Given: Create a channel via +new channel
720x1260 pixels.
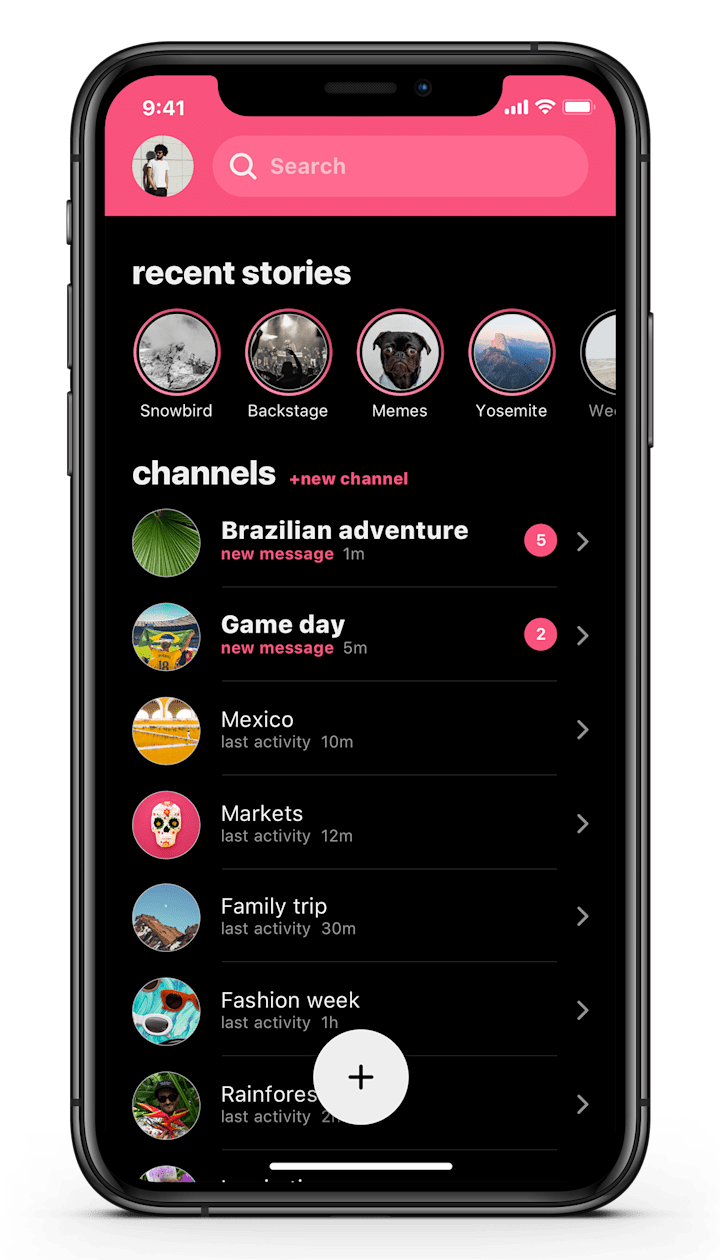Looking at the screenshot, I should [x=348, y=479].
